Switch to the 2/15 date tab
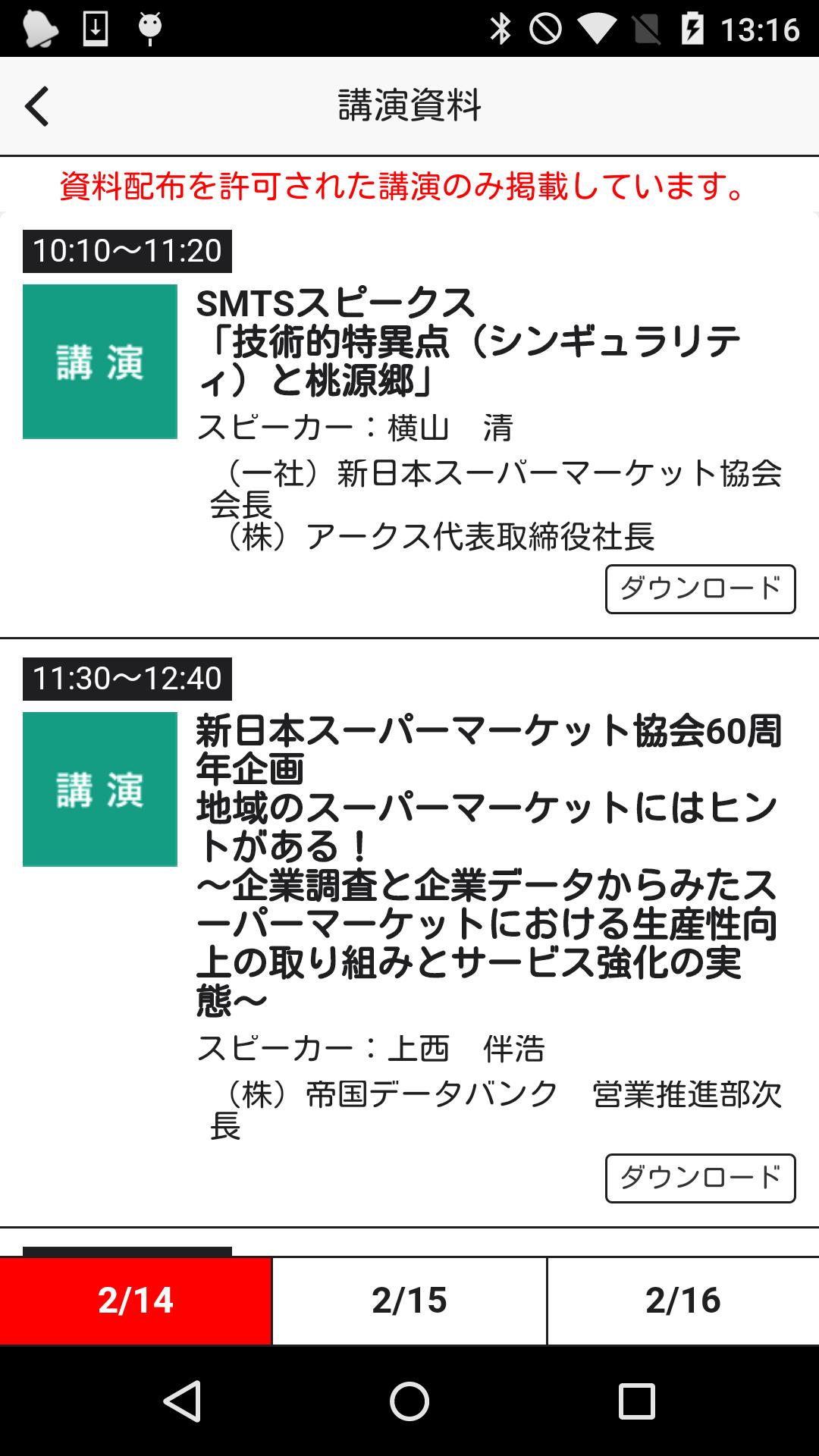This screenshot has height=1456, width=819. click(x=409, y=1301)
